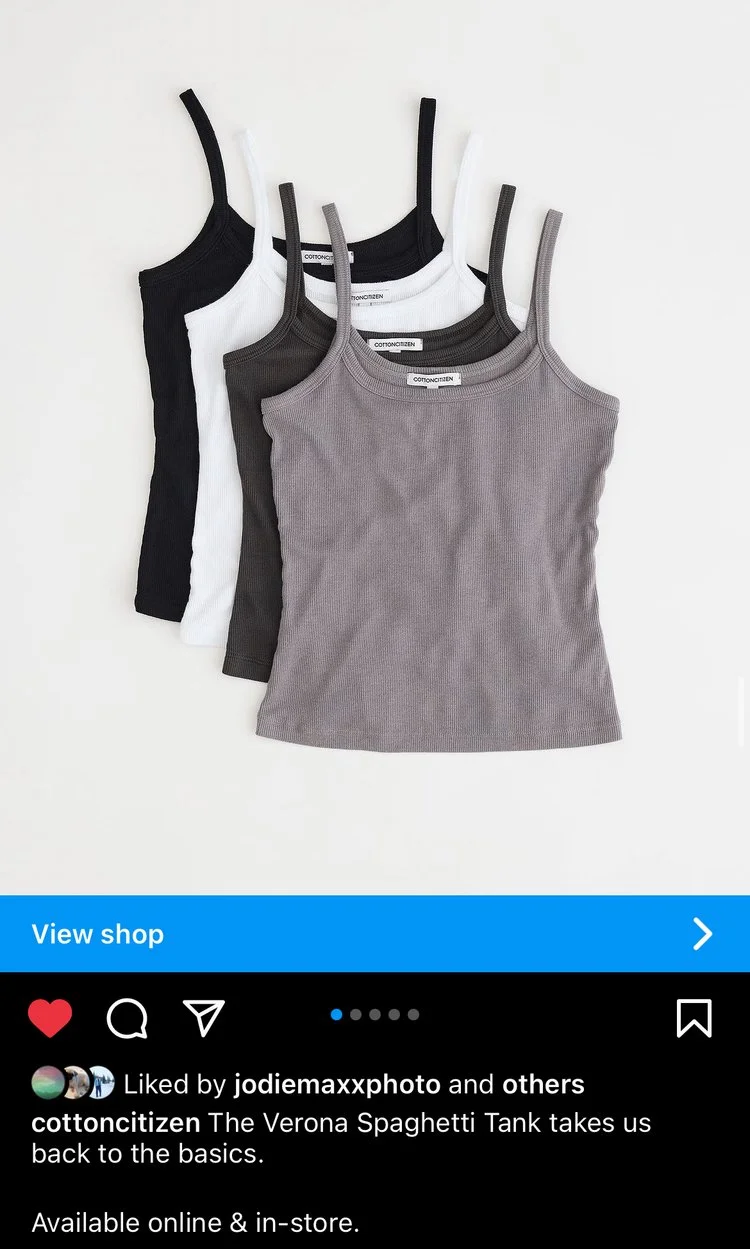
Task: View others who liked the post
Action: (542, 1084)
